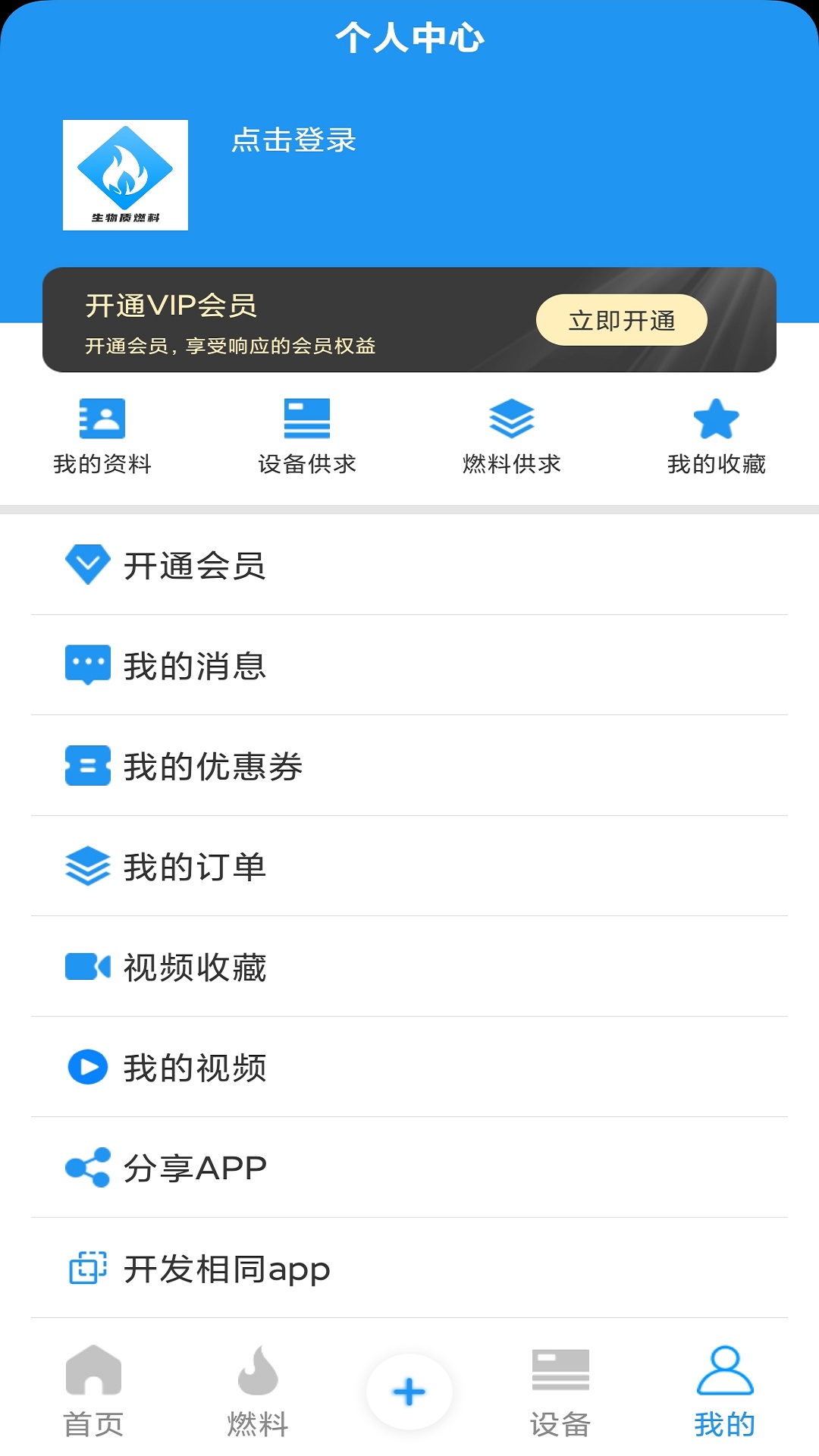Tap the 我的视频 play icon
Image resolution: width=819 pixels, height=1456 pixels.
[x=87, y=1068]
